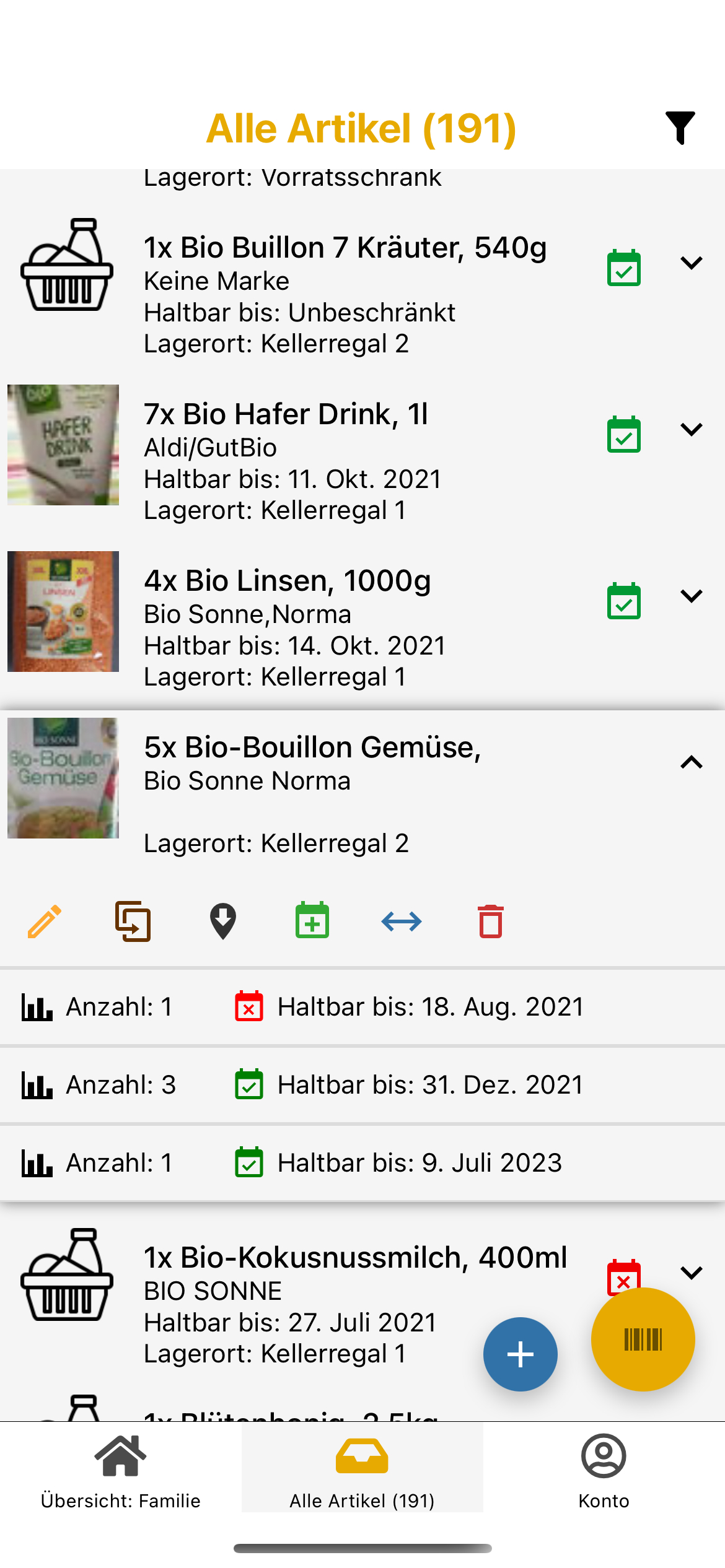725x1568 pixels.
Task: Add a new article with the plus button
Action: point(521,1354)
